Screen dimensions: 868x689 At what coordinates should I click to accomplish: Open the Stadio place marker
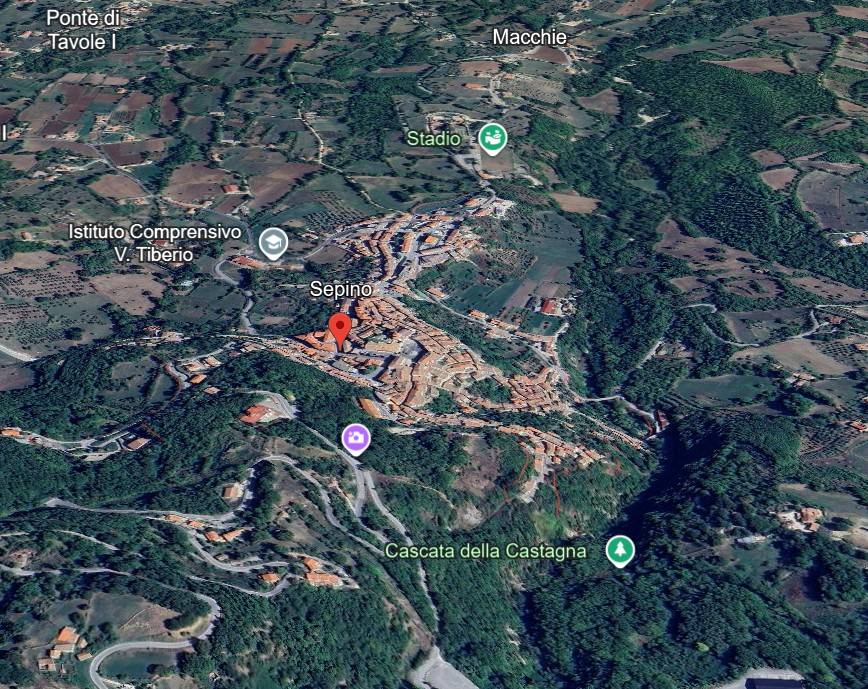(x=492, y=138)
